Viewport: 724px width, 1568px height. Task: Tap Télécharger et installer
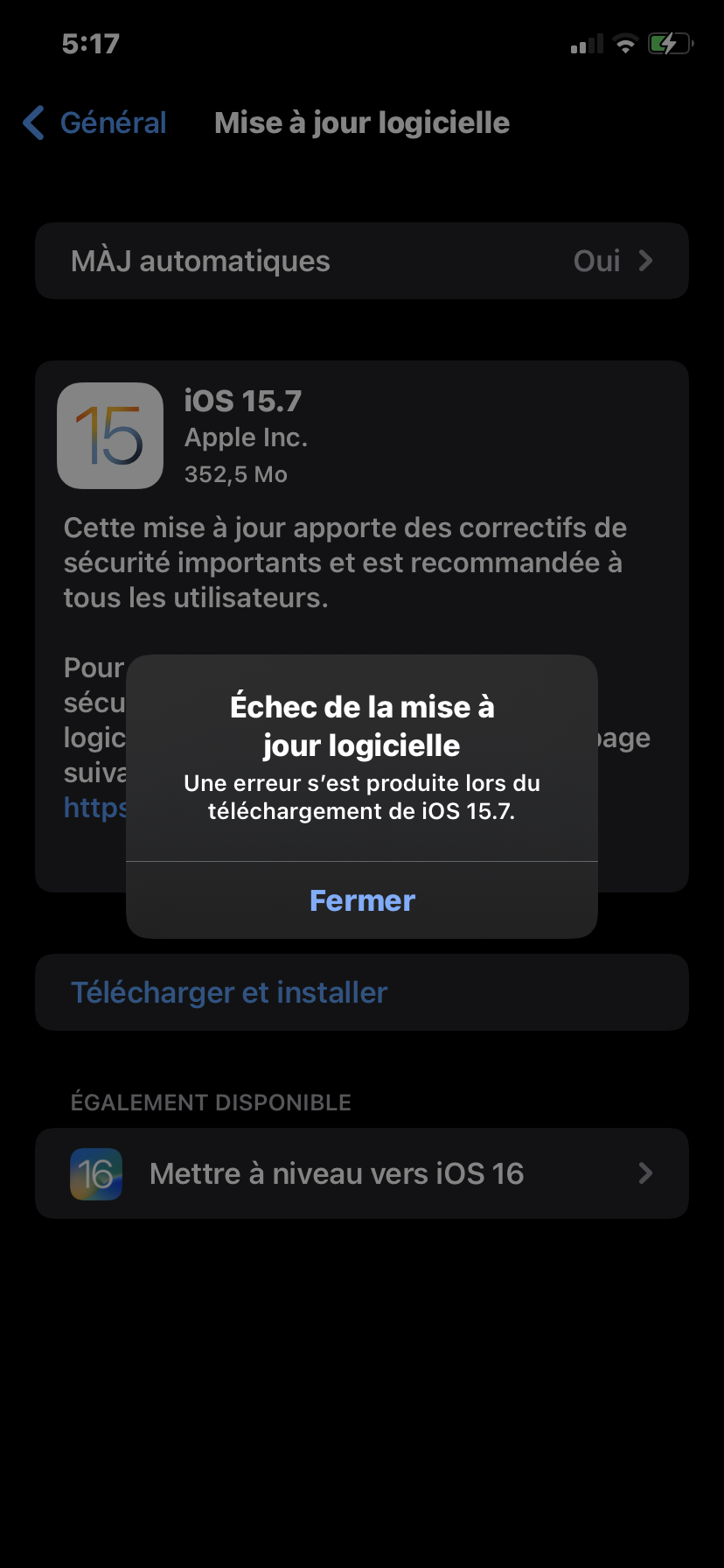229,992
